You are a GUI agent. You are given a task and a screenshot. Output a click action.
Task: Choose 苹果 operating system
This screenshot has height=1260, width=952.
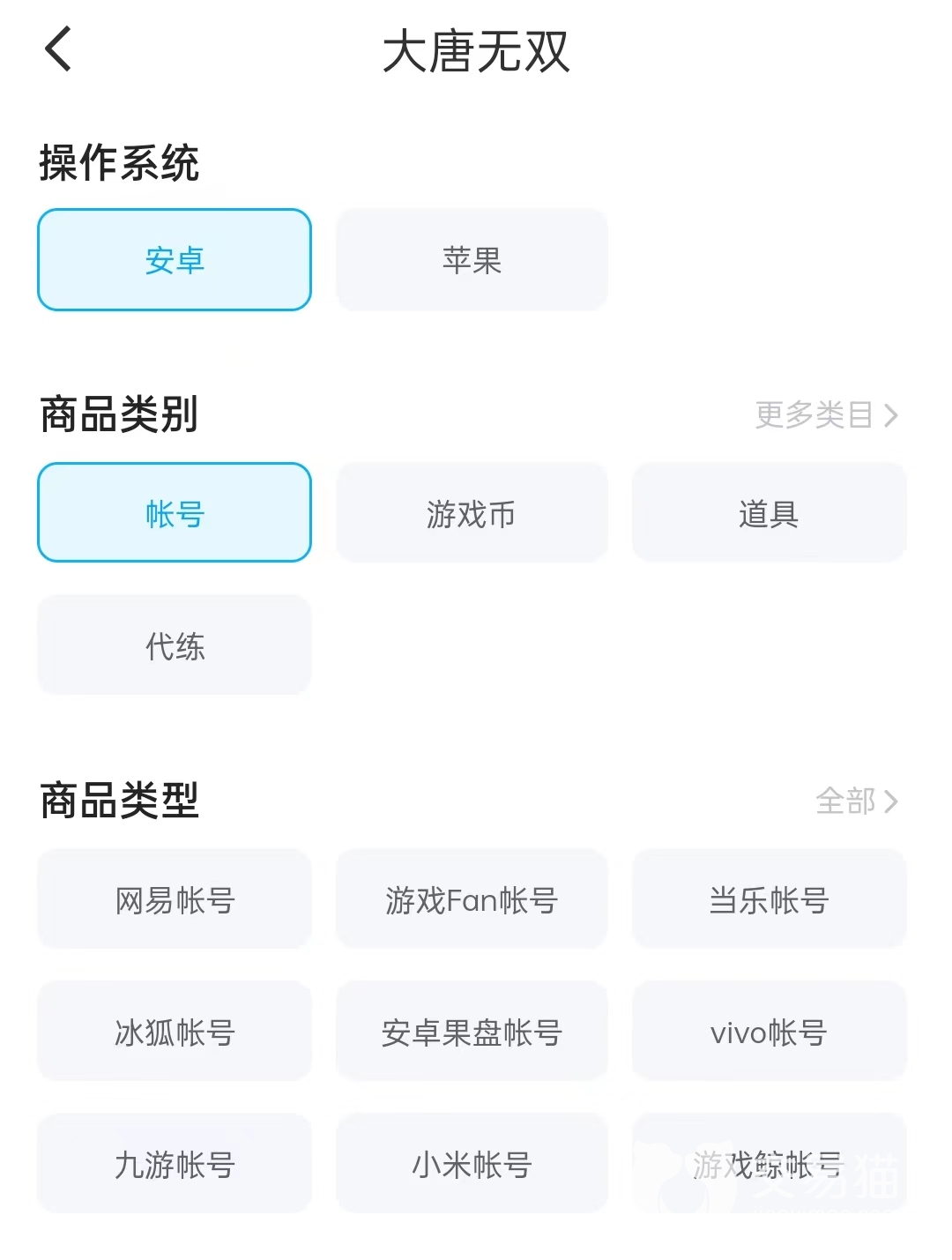click(472, 260)
